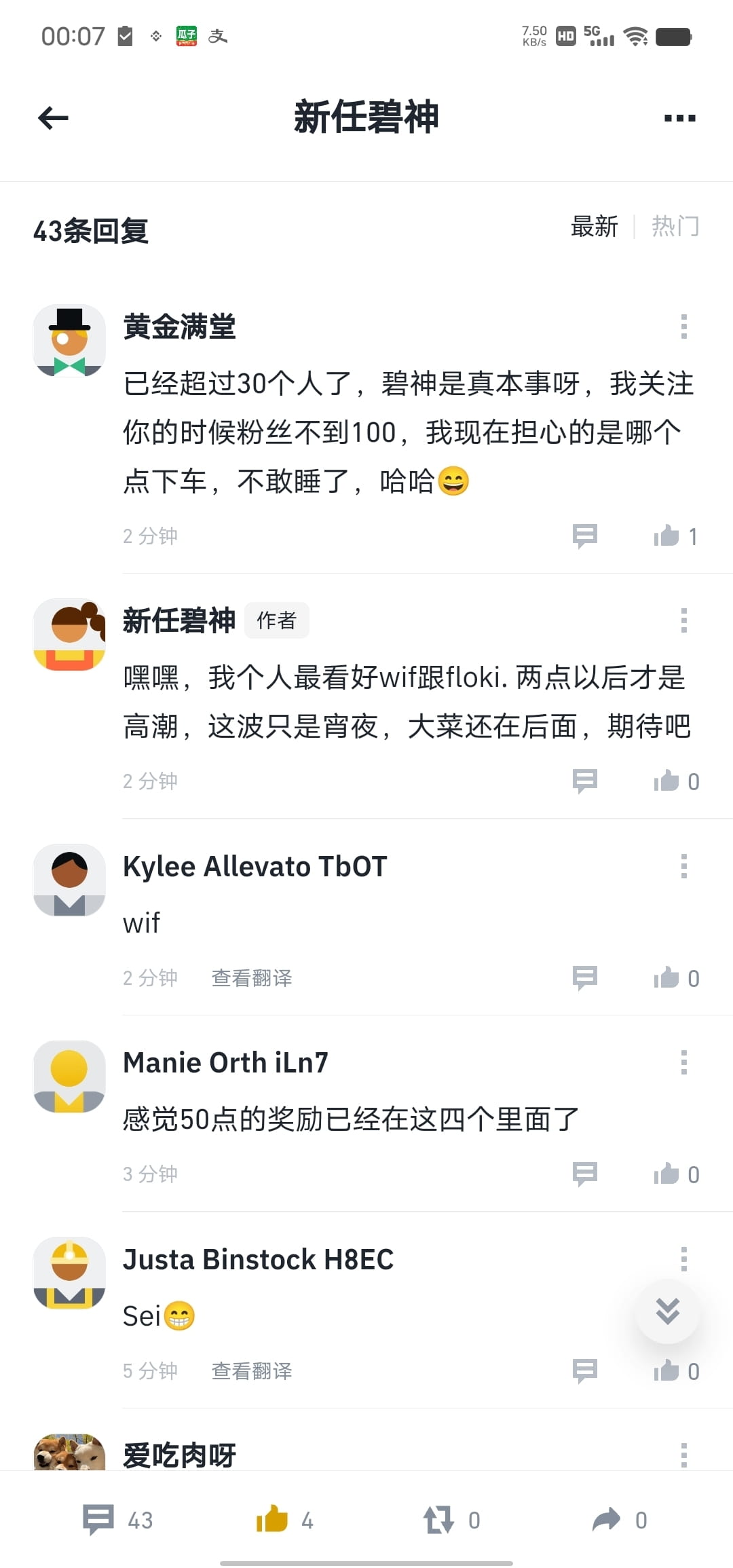733x1568 pixels.
Task: Toggle like on Manie Orth iLn7's comment
Action: point(668,1173)
